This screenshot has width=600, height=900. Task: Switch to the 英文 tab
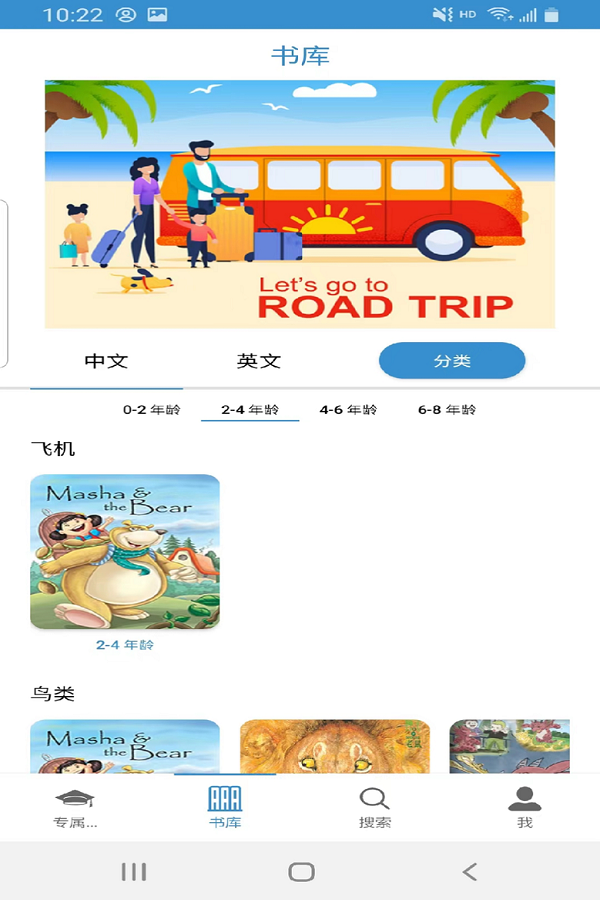[258, 361]
